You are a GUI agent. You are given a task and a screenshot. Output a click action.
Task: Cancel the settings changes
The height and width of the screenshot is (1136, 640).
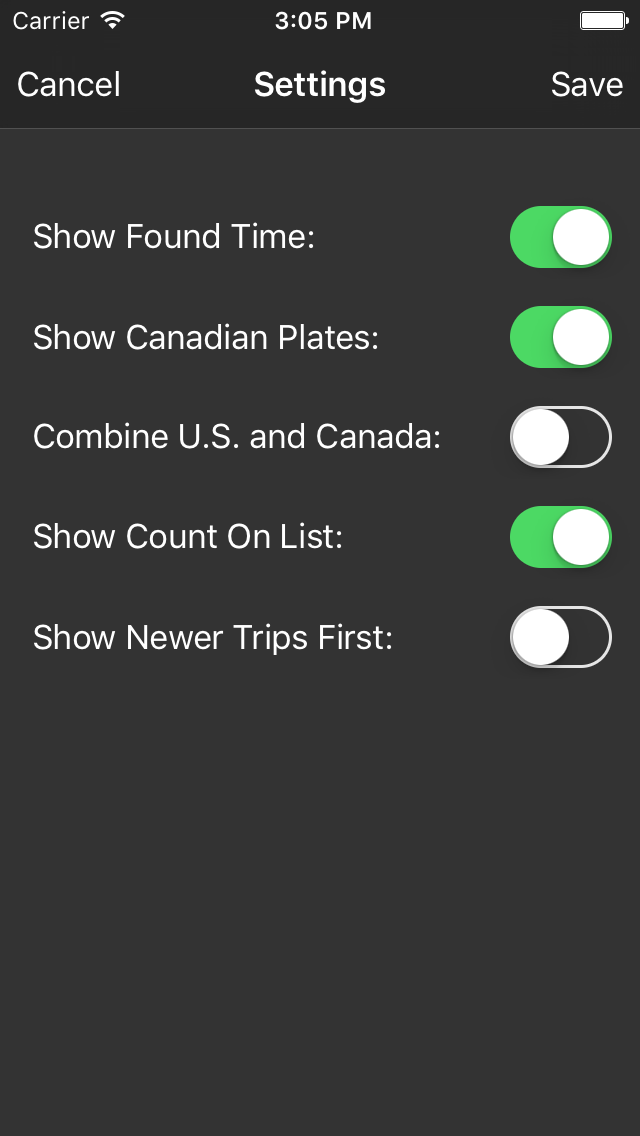(x=69, y=85)
